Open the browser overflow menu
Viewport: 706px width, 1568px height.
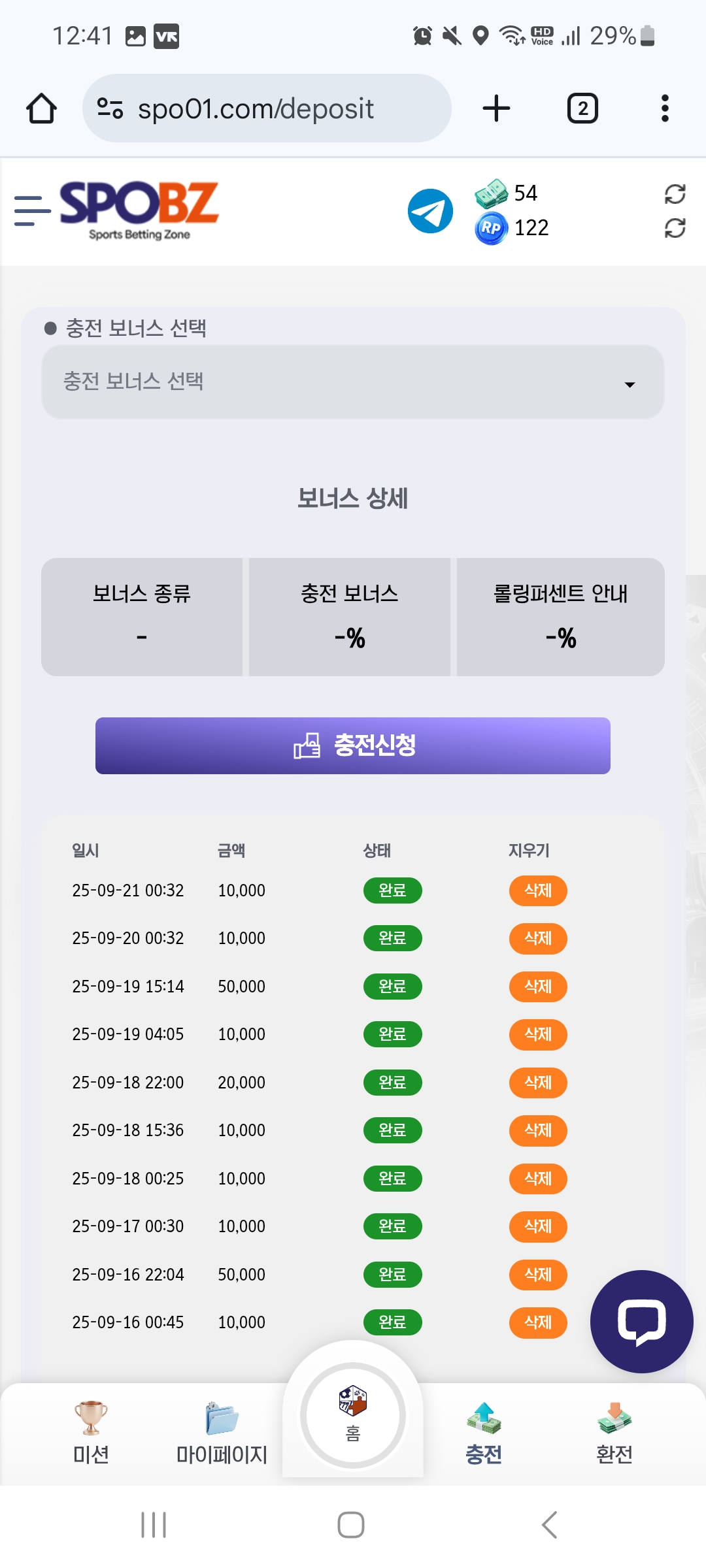[x=665, y=108]
